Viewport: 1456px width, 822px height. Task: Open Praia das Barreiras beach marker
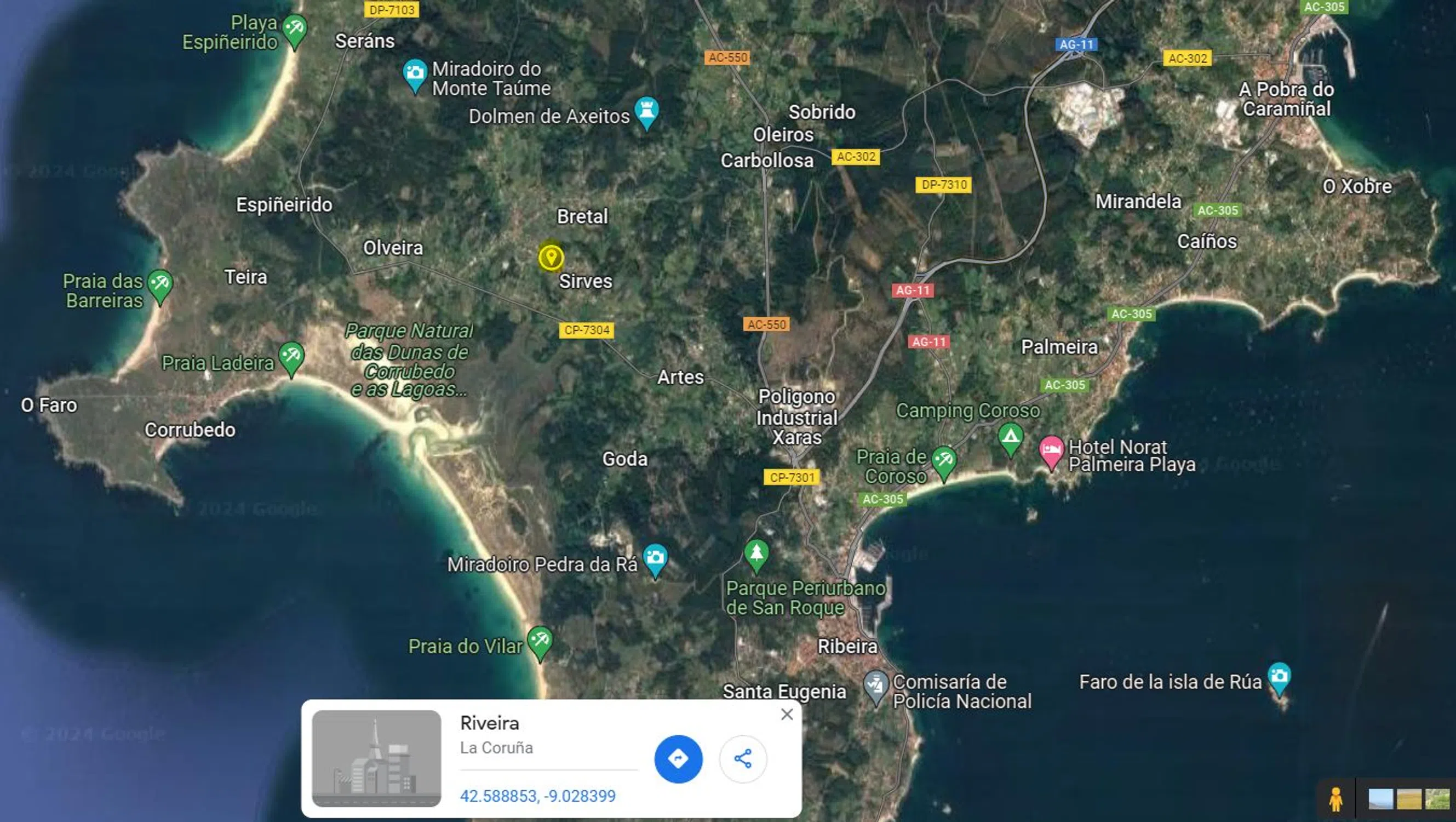(x=160, y=284)
